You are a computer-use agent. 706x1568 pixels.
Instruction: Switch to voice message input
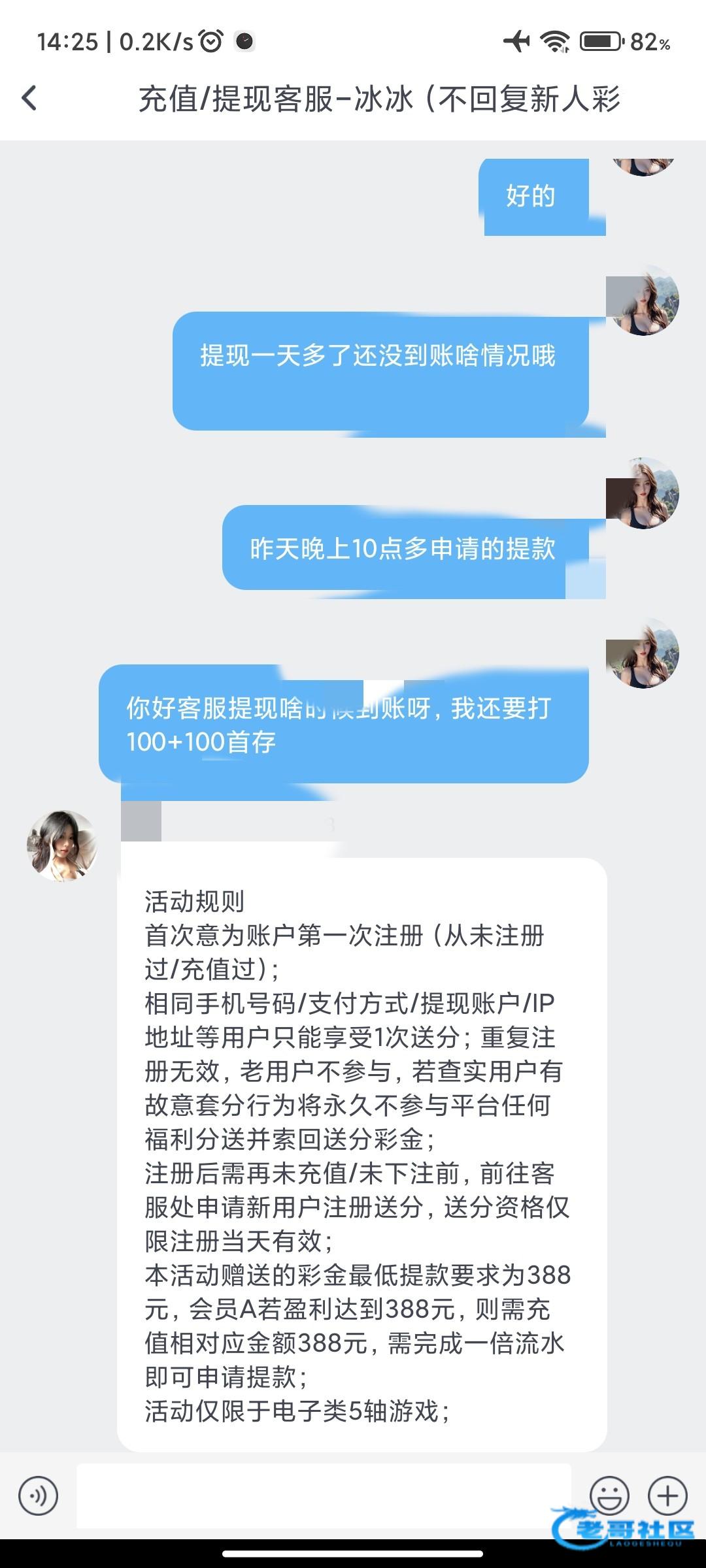click(x=38, y=1495)
